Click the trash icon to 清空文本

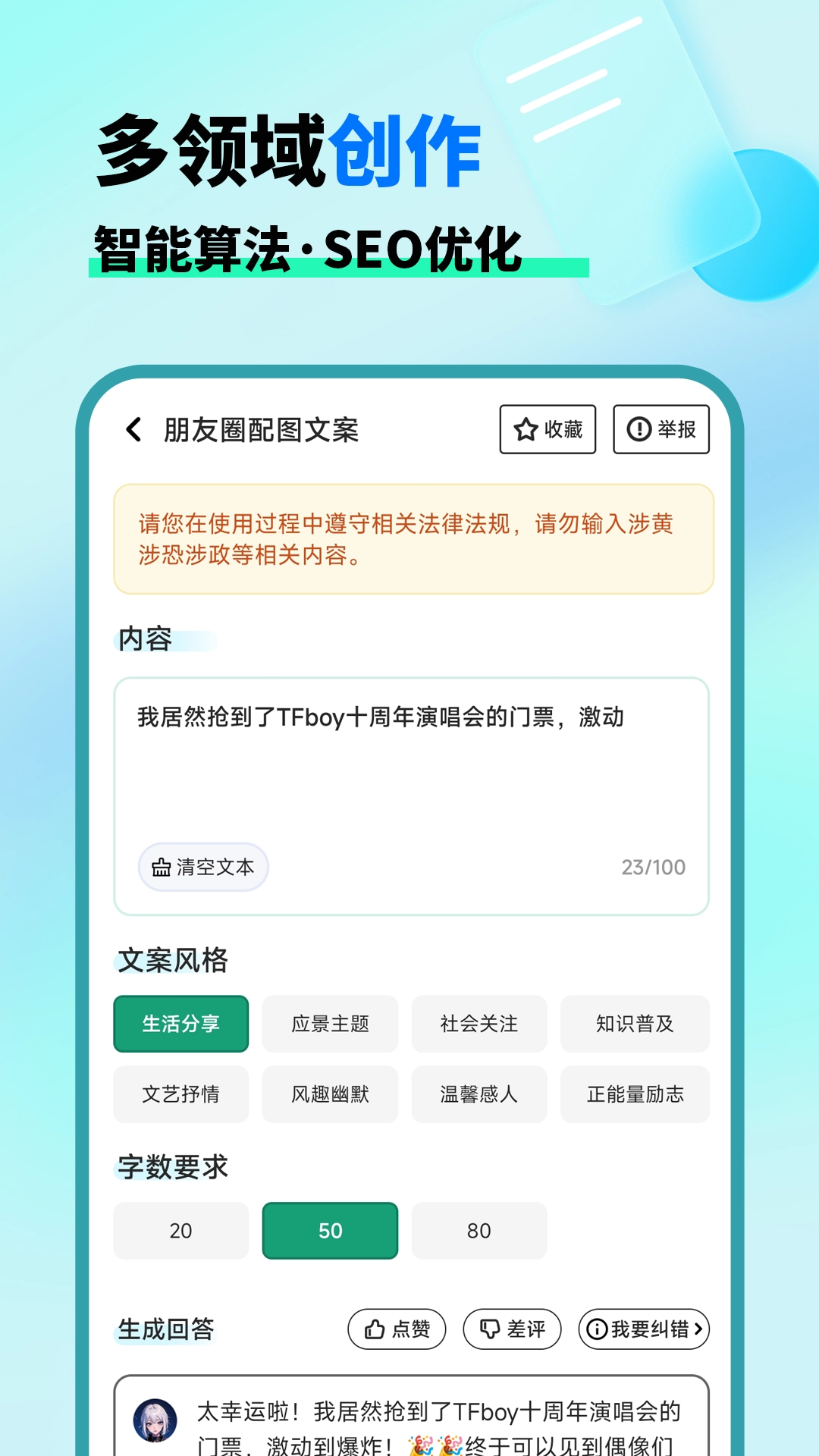pos(162,867)
